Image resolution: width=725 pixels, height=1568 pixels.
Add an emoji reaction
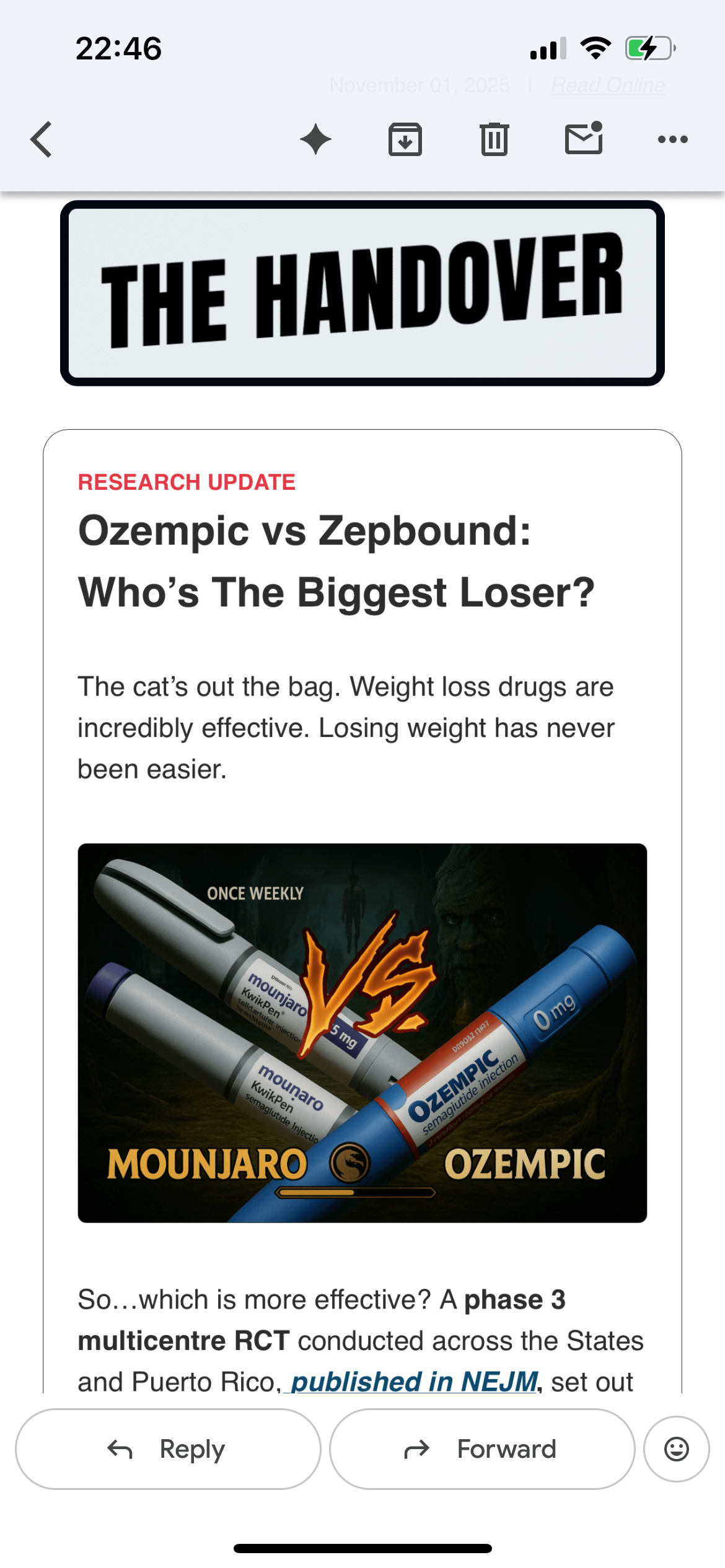click(676, 1449)
